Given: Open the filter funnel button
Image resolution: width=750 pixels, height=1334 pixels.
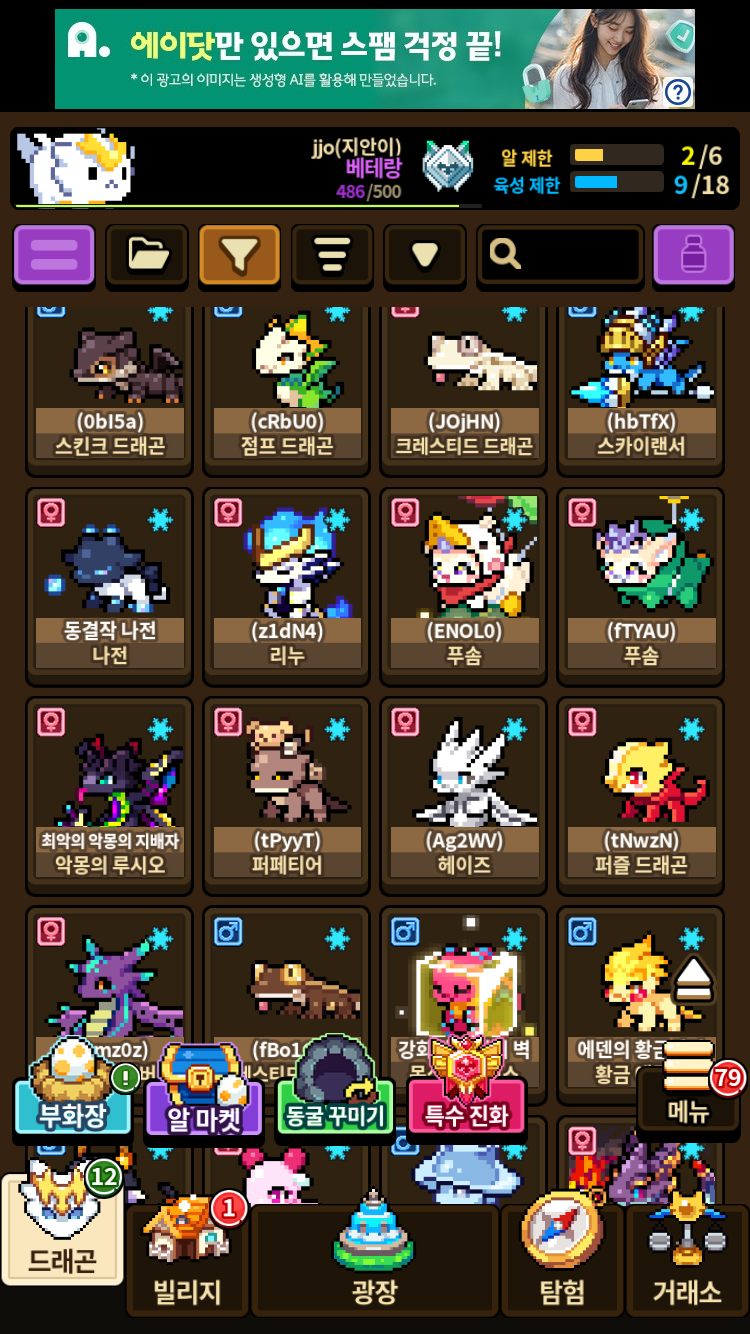Looking at the screenshot, I should pyautogui.click(x=239, y=255).
